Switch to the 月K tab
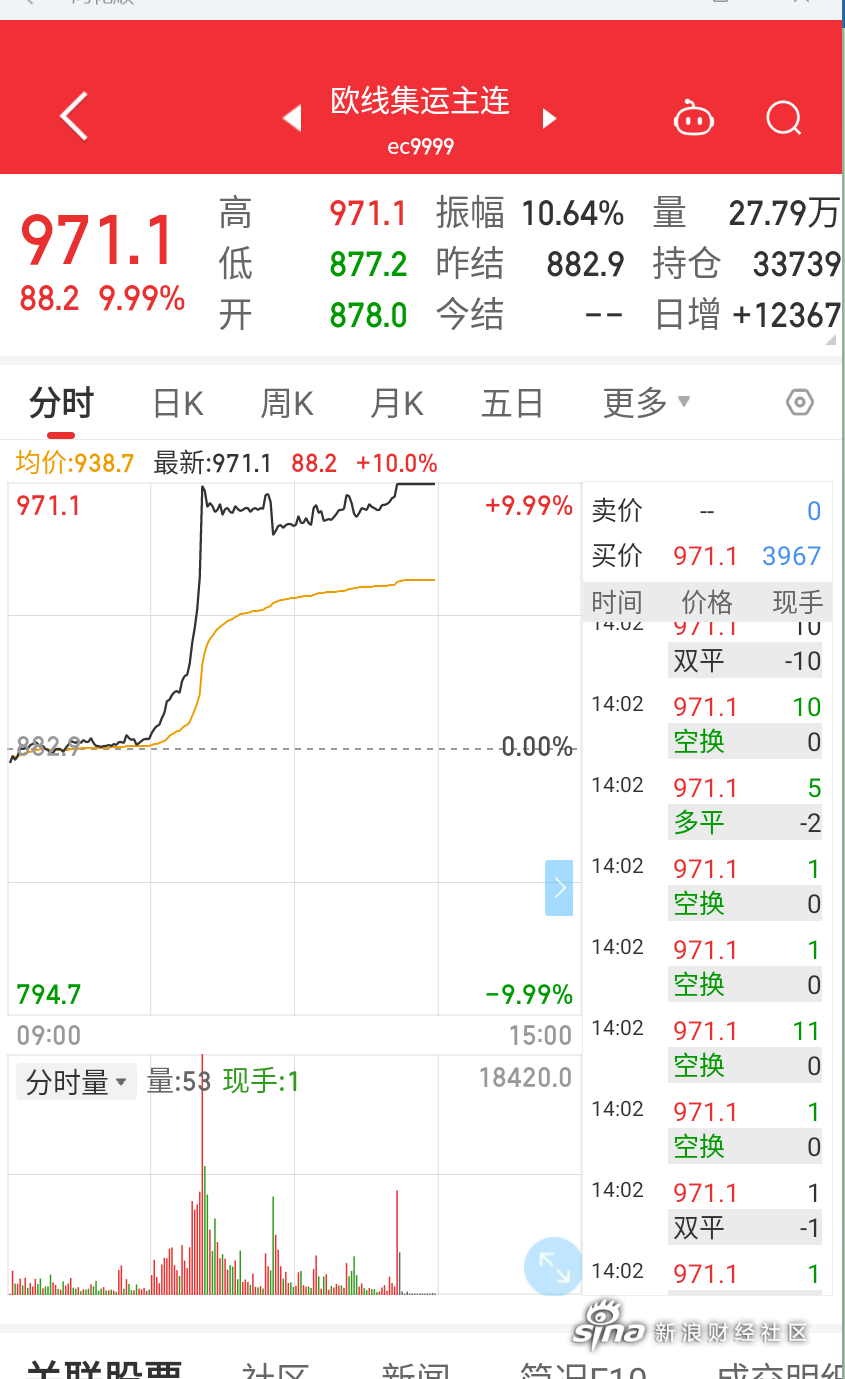The image size is (845, 1379). [x=397, y=404]
